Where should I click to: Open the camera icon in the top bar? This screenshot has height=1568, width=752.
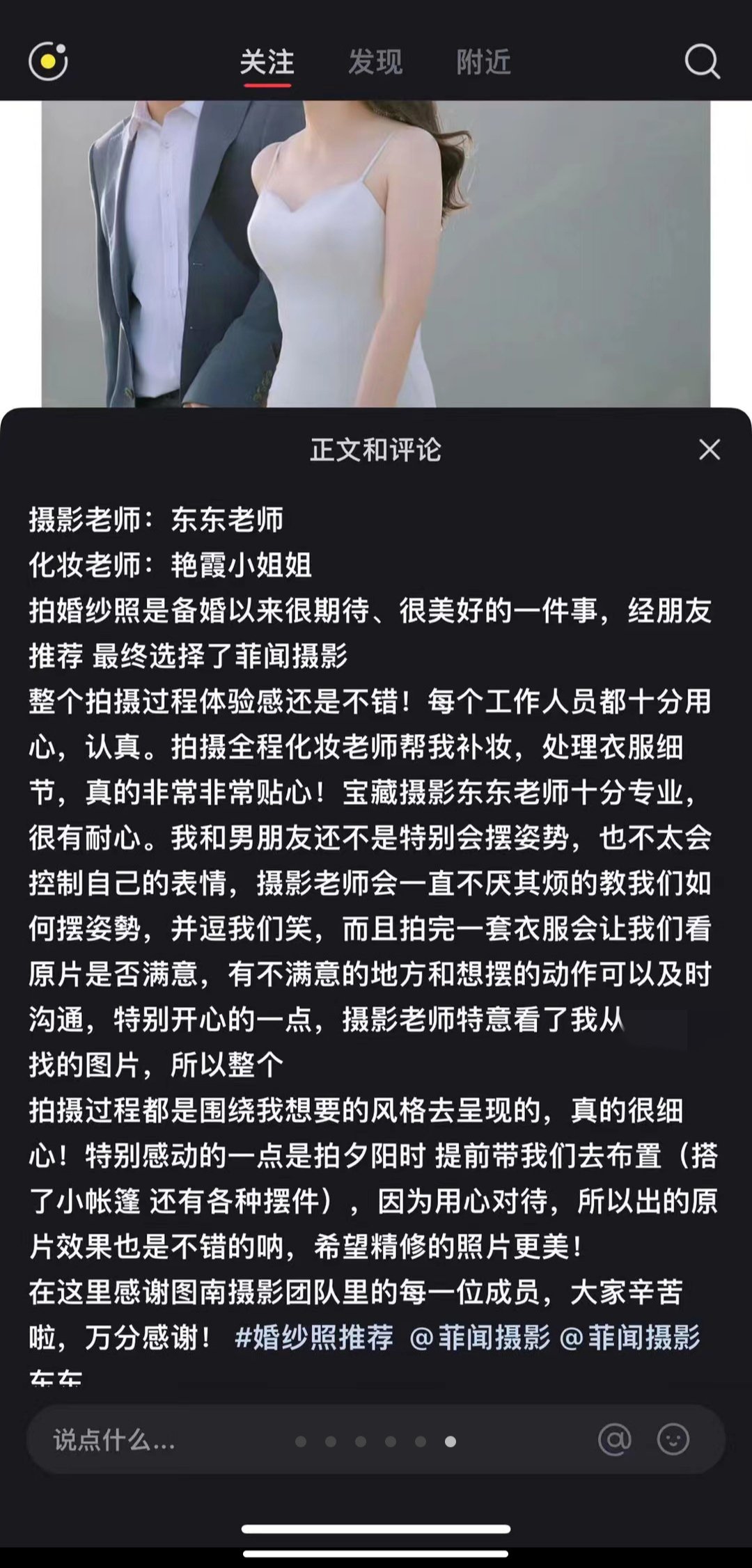tap(48, 61)
